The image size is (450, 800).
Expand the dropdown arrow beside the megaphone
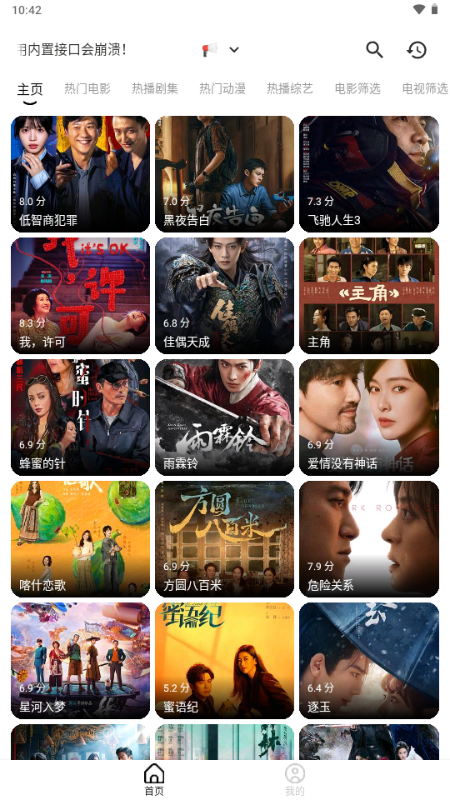pyautogui.click(x=234, y=49)
